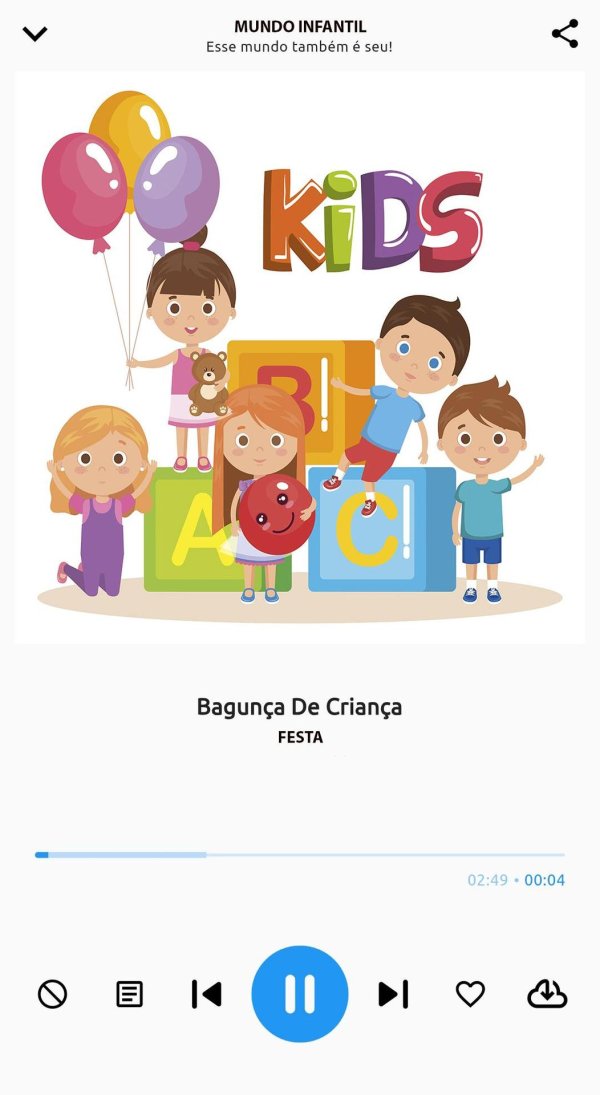Image resolution: width=600 pixels, height=1095 pixels.
Task: Go back to the previous track
Action: tap(206, 993)
